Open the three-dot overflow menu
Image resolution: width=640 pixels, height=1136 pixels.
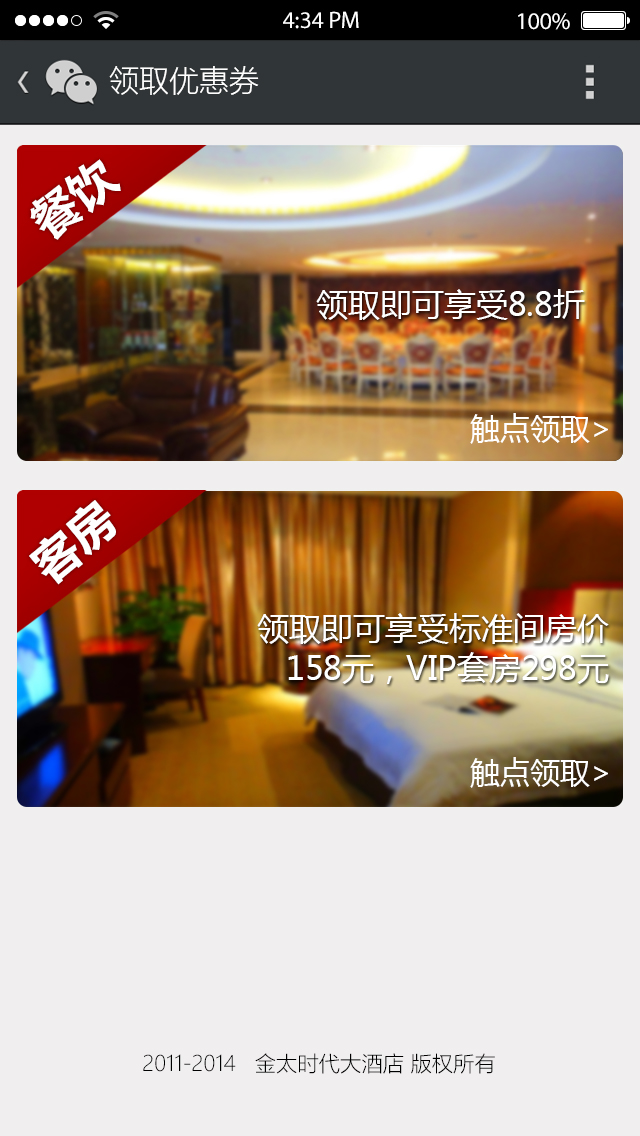pyautogui.click(x=590, y=82)
